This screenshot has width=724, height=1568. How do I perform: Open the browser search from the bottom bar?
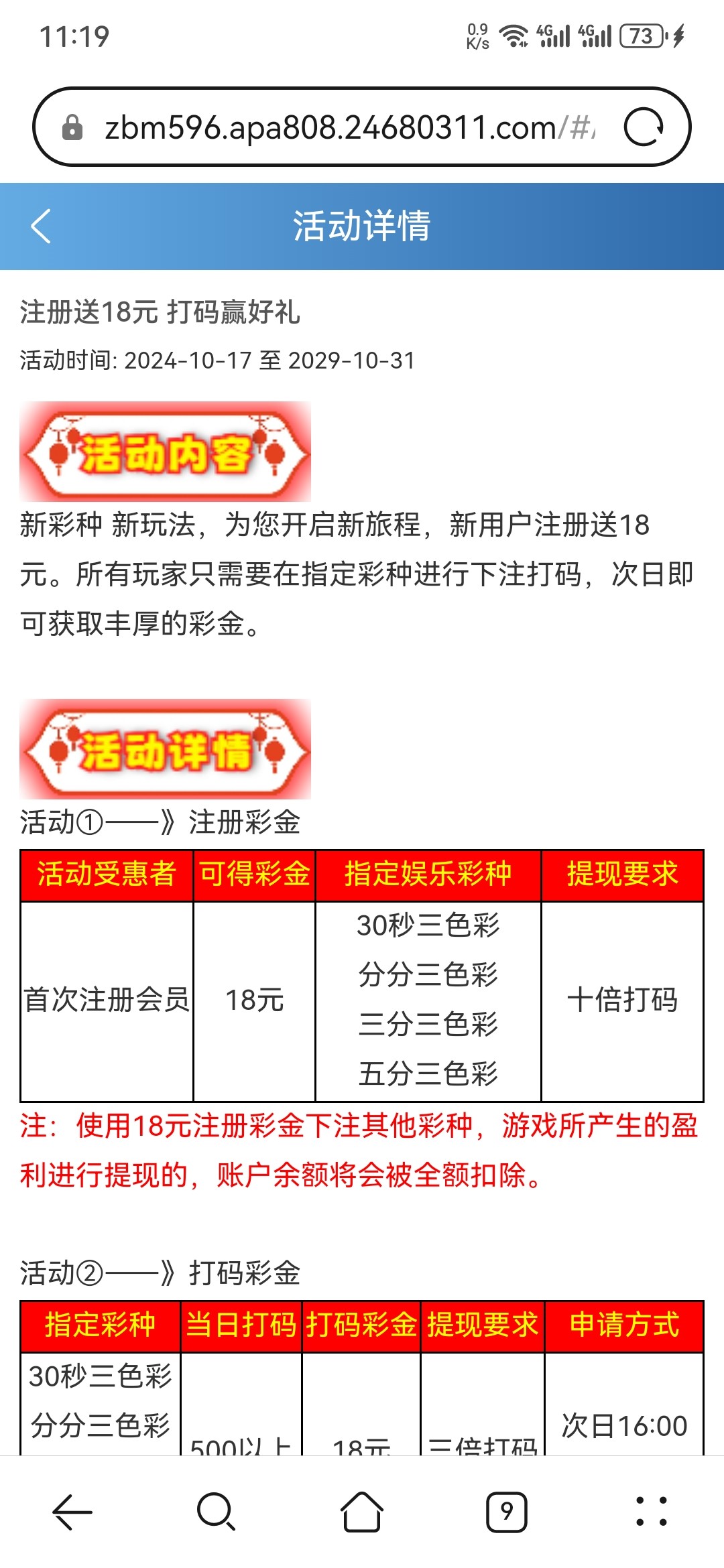pyautogui.click(x=216, y=1512)
